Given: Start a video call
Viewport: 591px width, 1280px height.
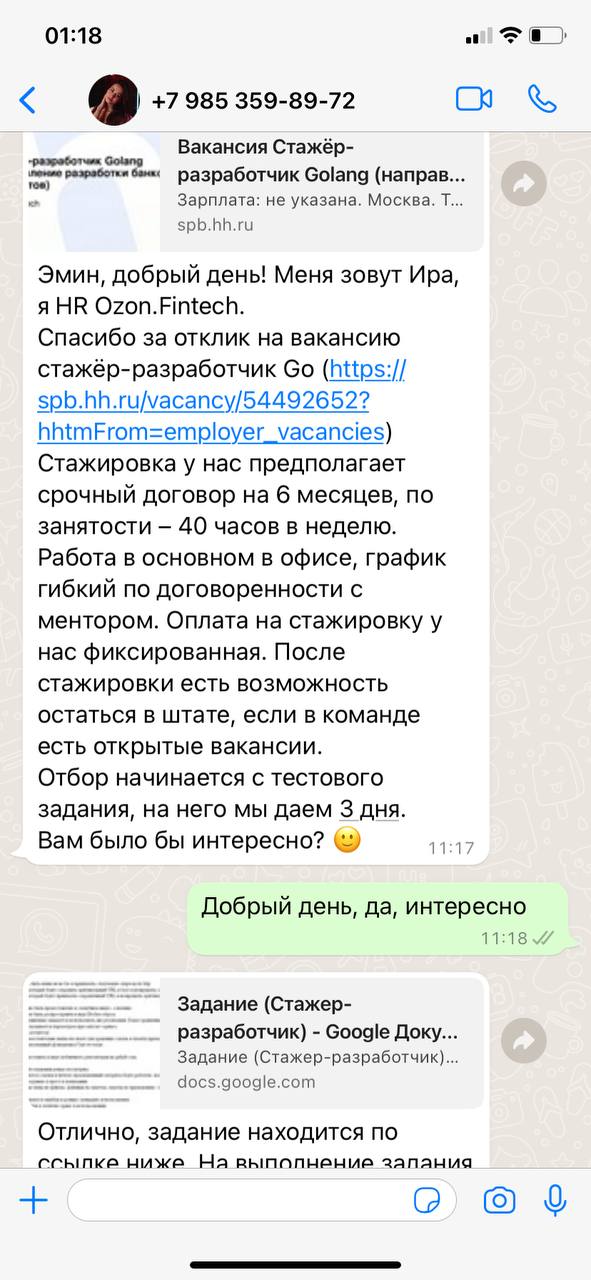Looking at the screenshot, I should tap(474, 99).
